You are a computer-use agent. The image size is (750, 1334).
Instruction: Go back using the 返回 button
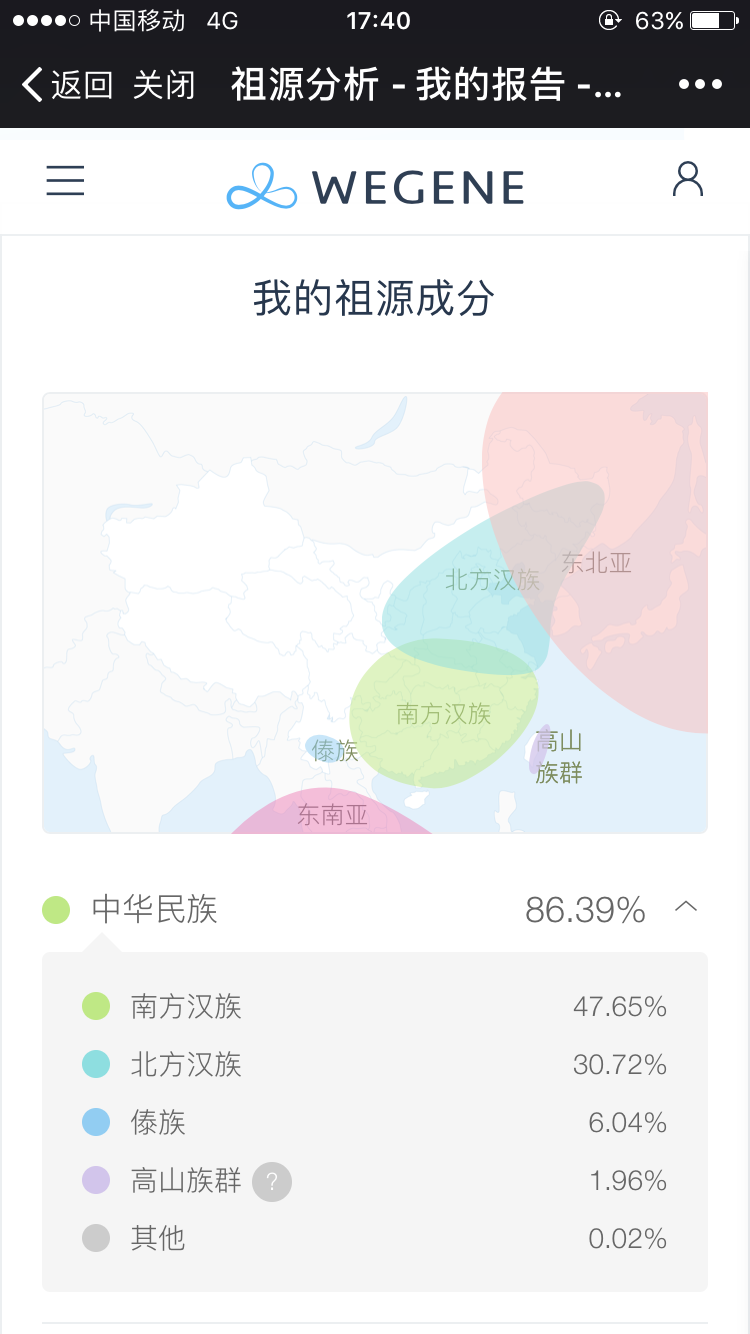coord(67,85)
